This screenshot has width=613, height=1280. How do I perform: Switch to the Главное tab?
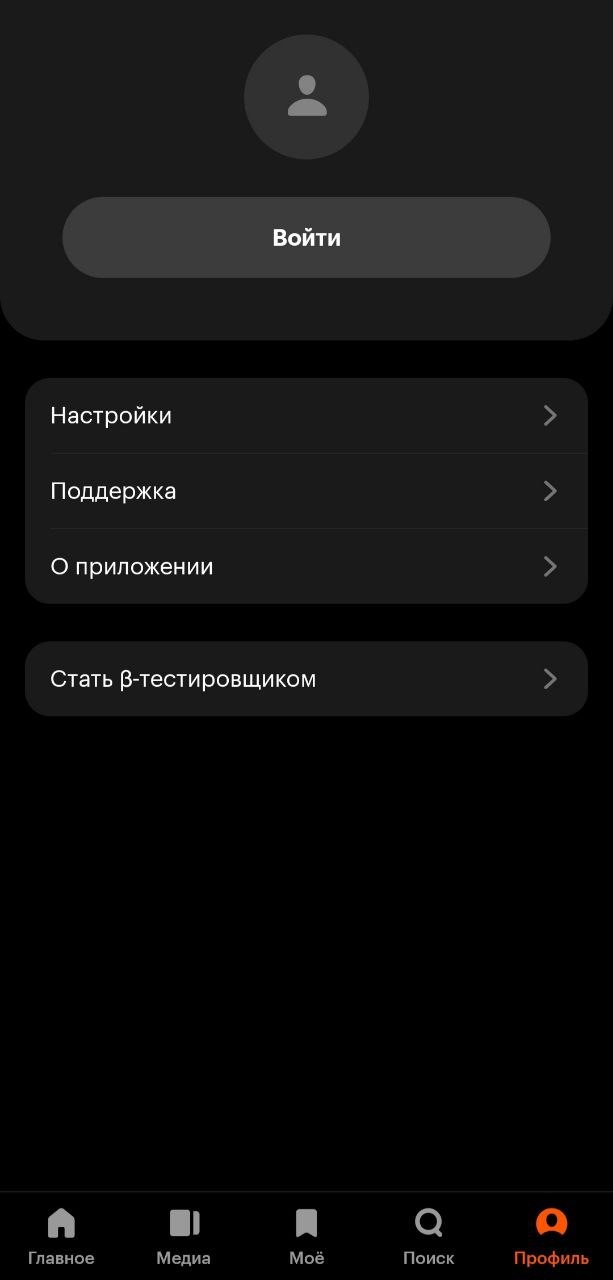[x=61, y=1237]
